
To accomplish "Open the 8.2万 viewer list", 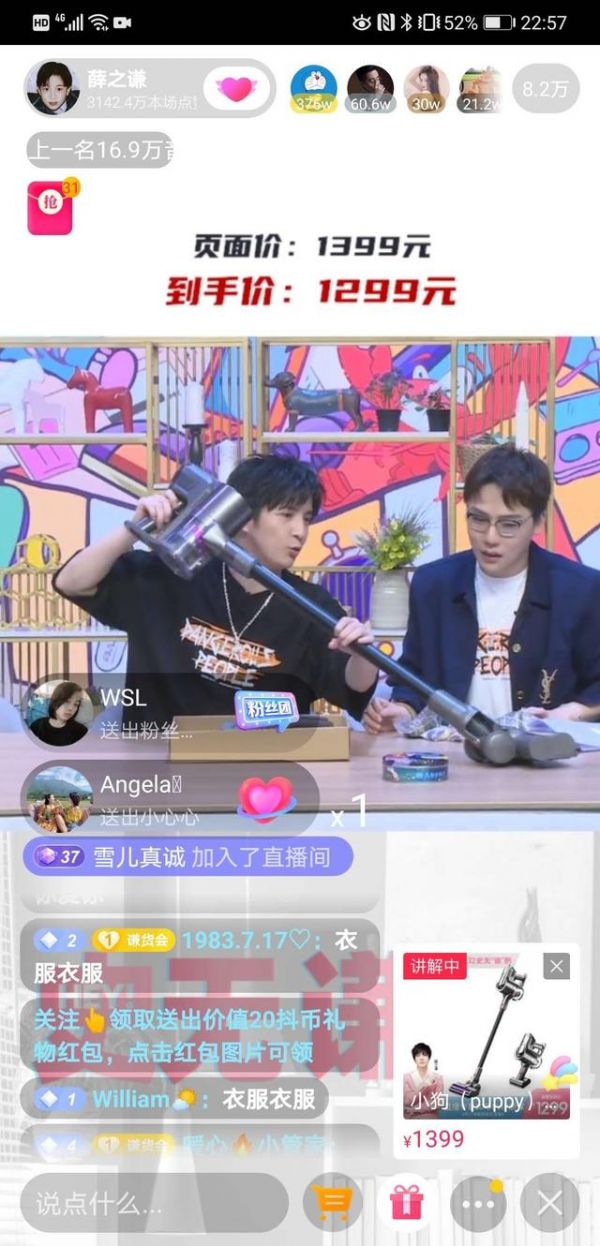I will click(545, 89).
